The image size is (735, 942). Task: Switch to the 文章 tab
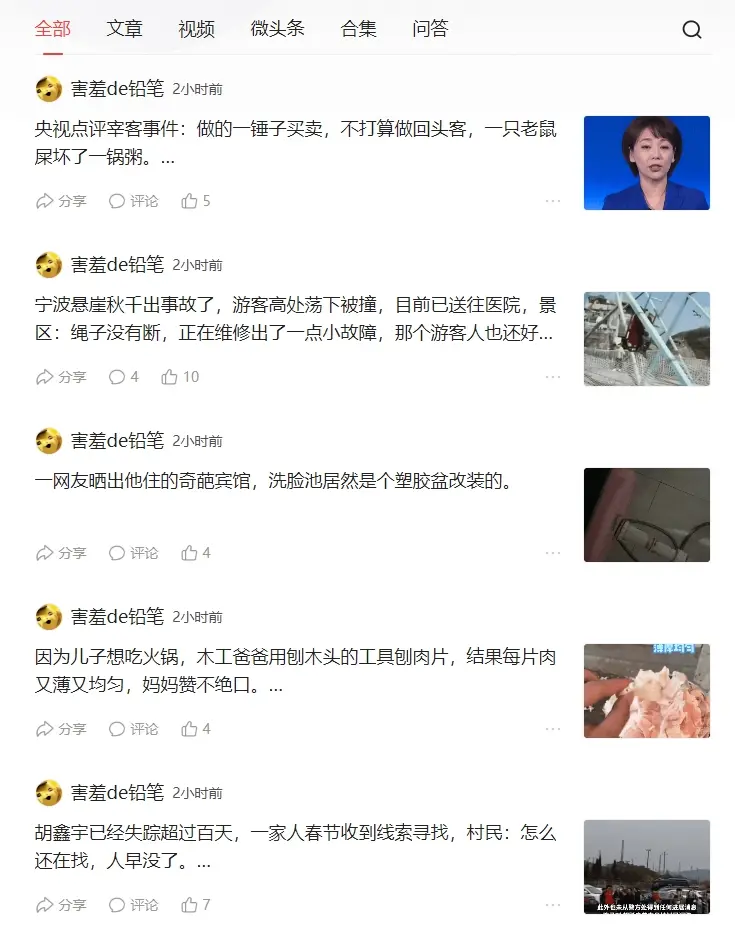(125, 29)
